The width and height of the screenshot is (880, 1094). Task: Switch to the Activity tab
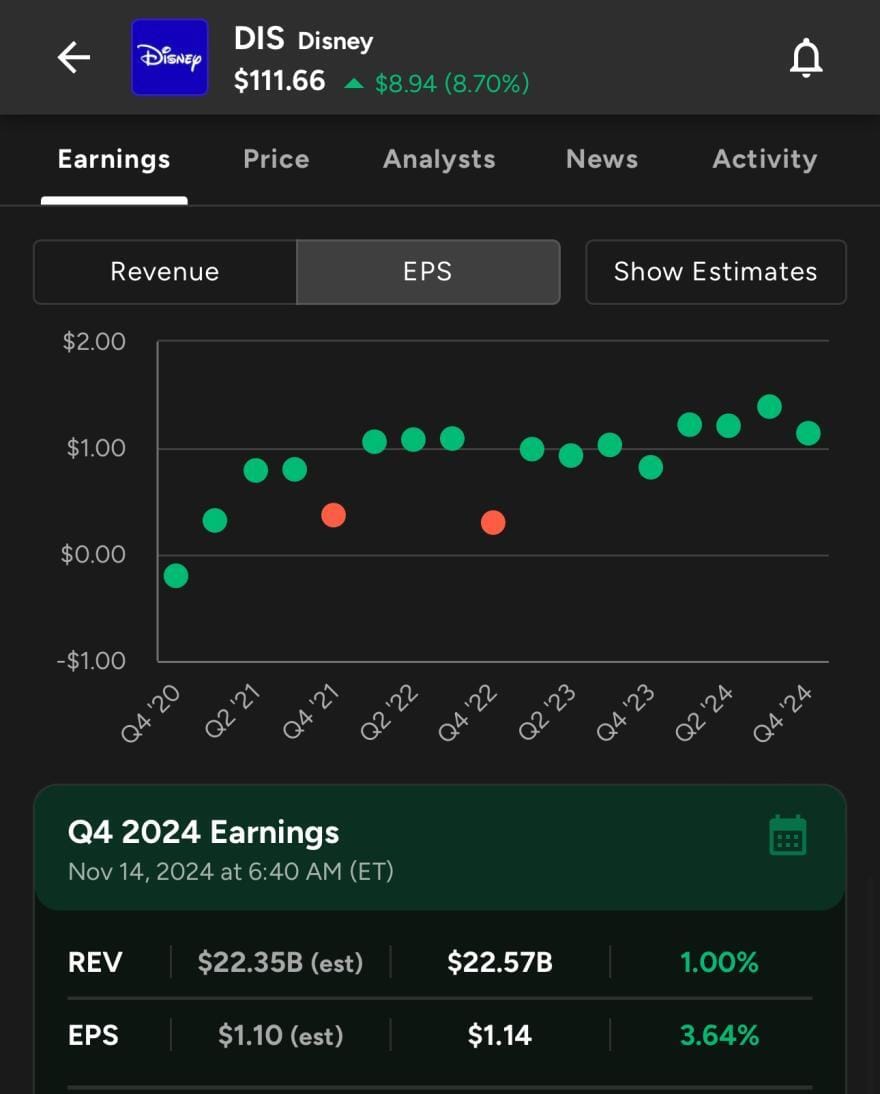[x=764, y=159]
